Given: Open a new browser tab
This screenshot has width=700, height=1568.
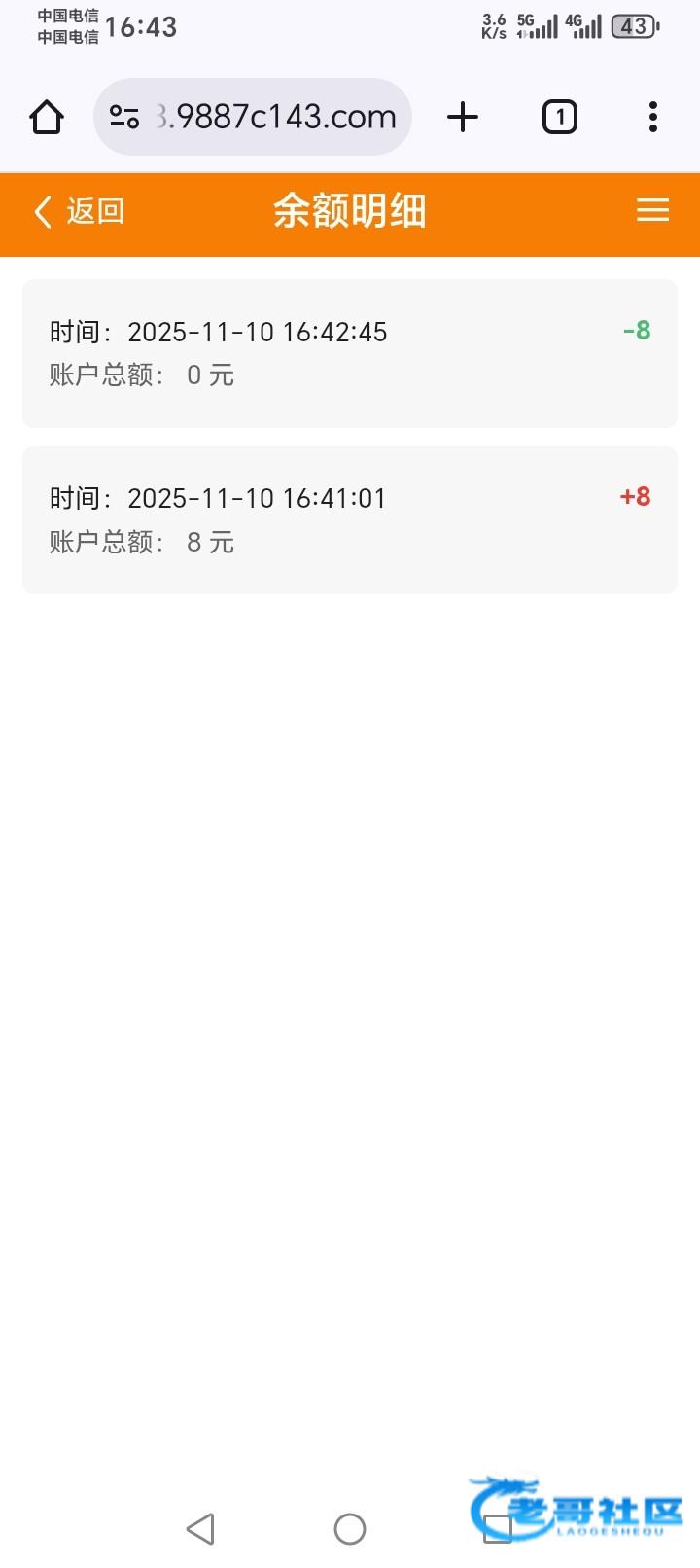Looking at the screenshot, I should click(463, 118).
